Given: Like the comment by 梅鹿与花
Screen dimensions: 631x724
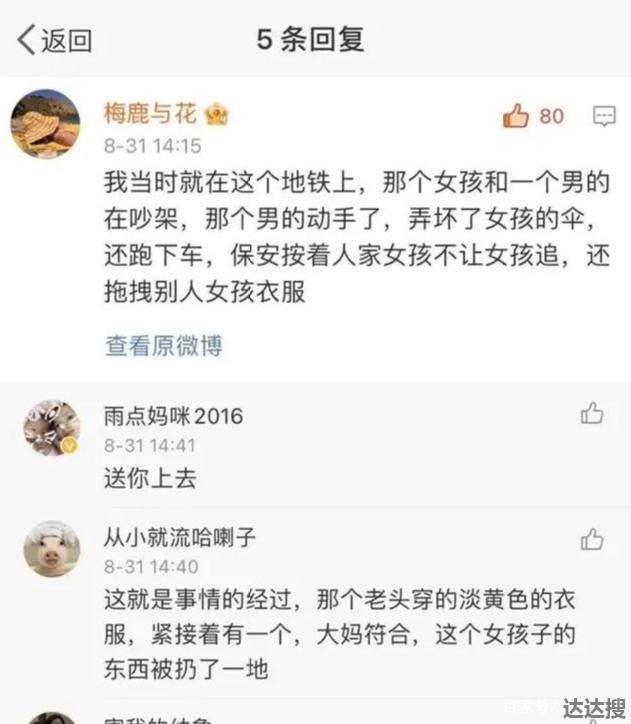Looking at the screenshot, I should 517,116.
